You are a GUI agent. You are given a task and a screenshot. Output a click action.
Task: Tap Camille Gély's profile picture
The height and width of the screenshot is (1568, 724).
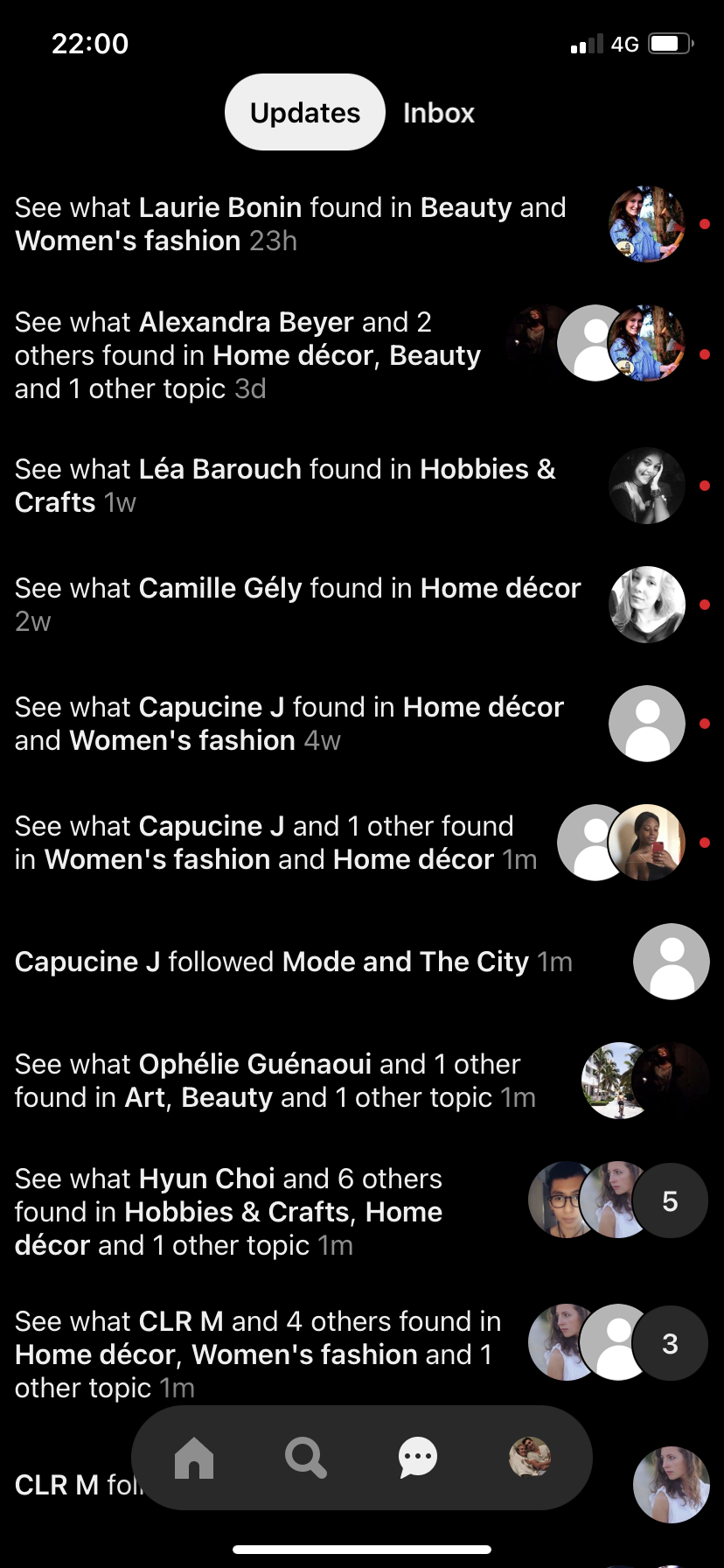coord(647,604)
